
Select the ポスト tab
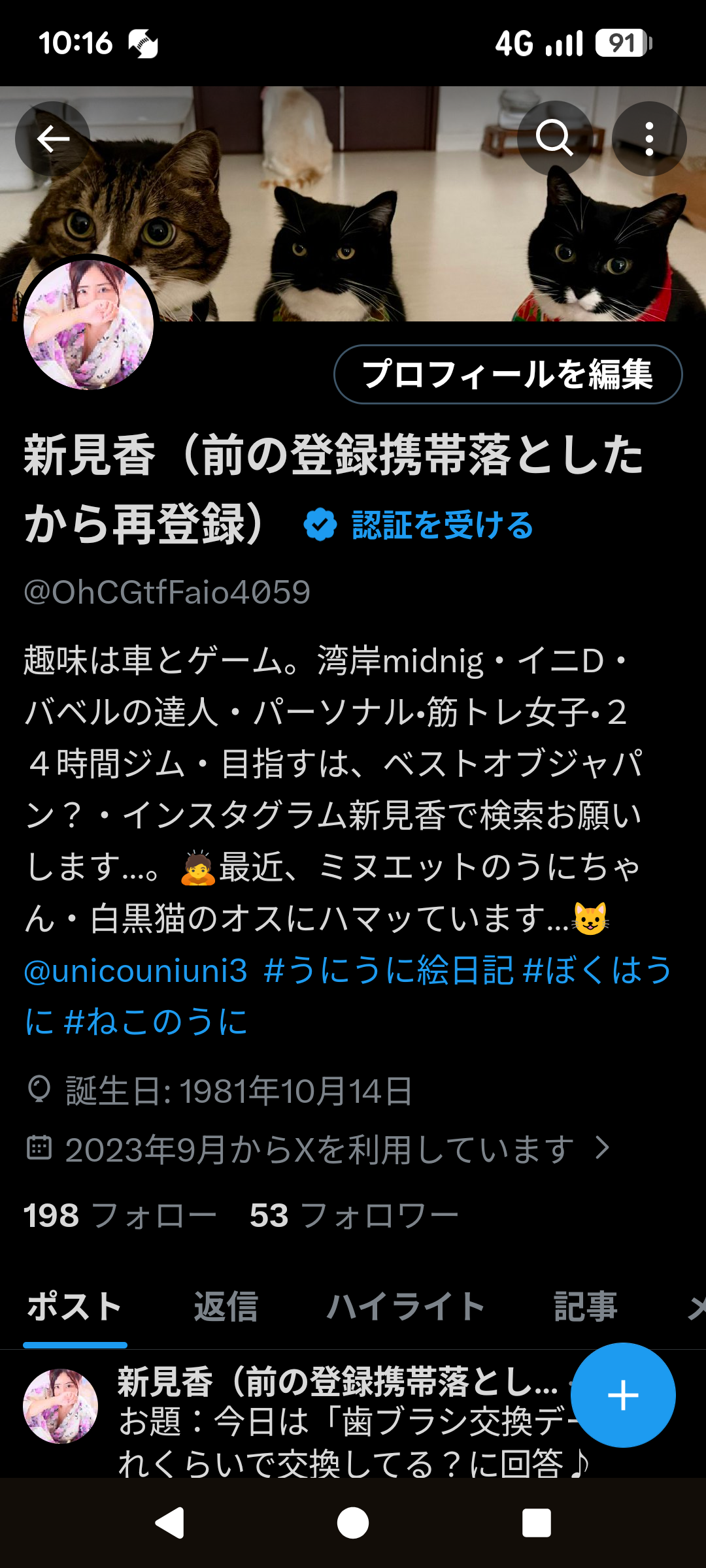(x=75, y=1307)
